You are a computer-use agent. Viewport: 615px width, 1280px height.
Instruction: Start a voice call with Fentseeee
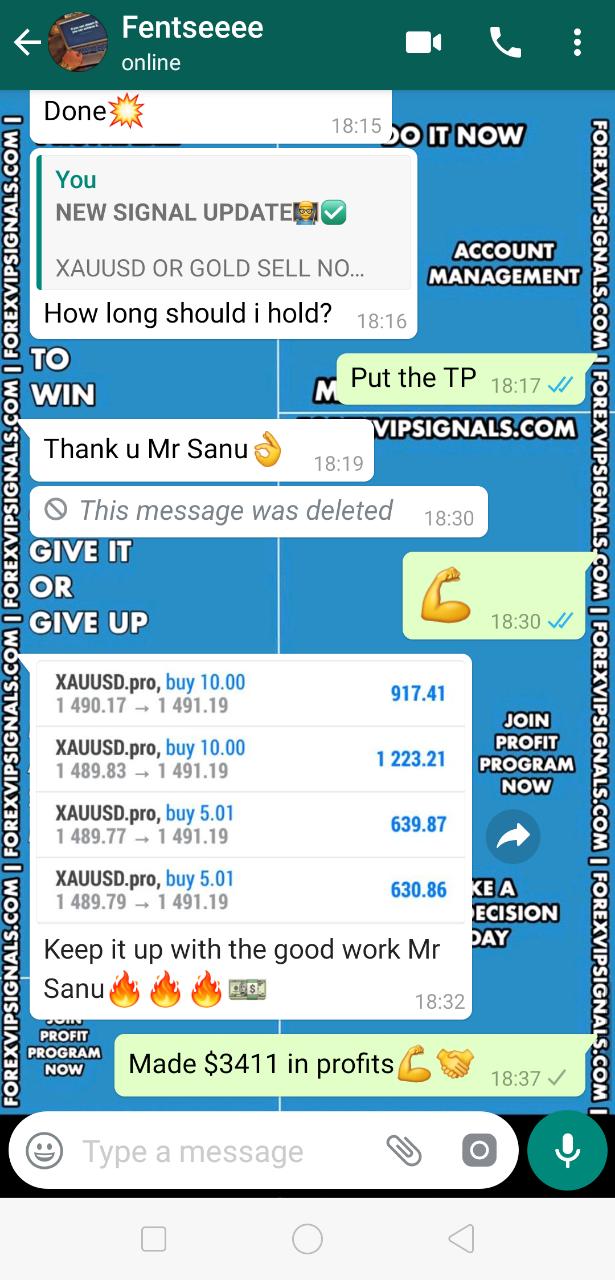pyautogui.click(x=504, y=42)
